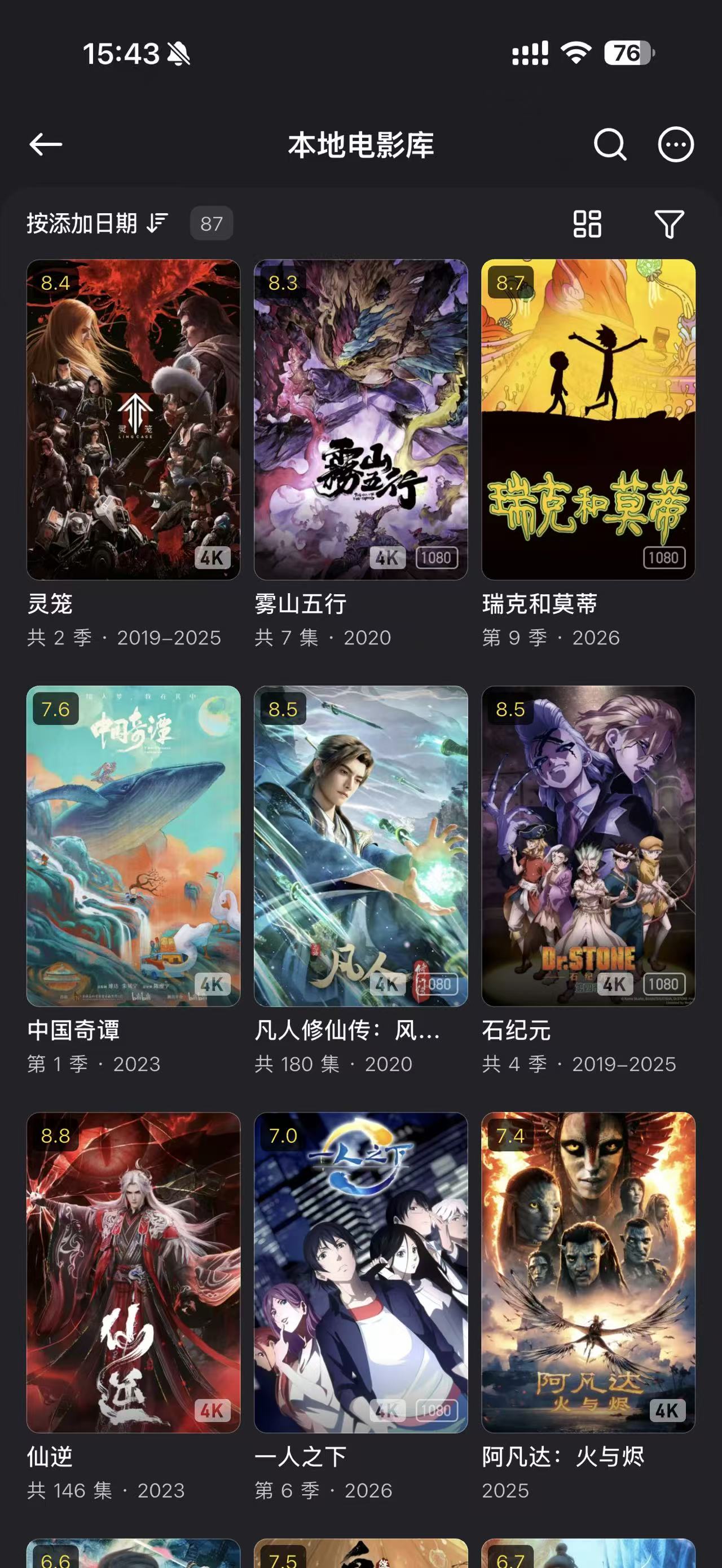Open search in the local movie library
This screenshot has width=722, height=1568.
[x=610, y=144]
